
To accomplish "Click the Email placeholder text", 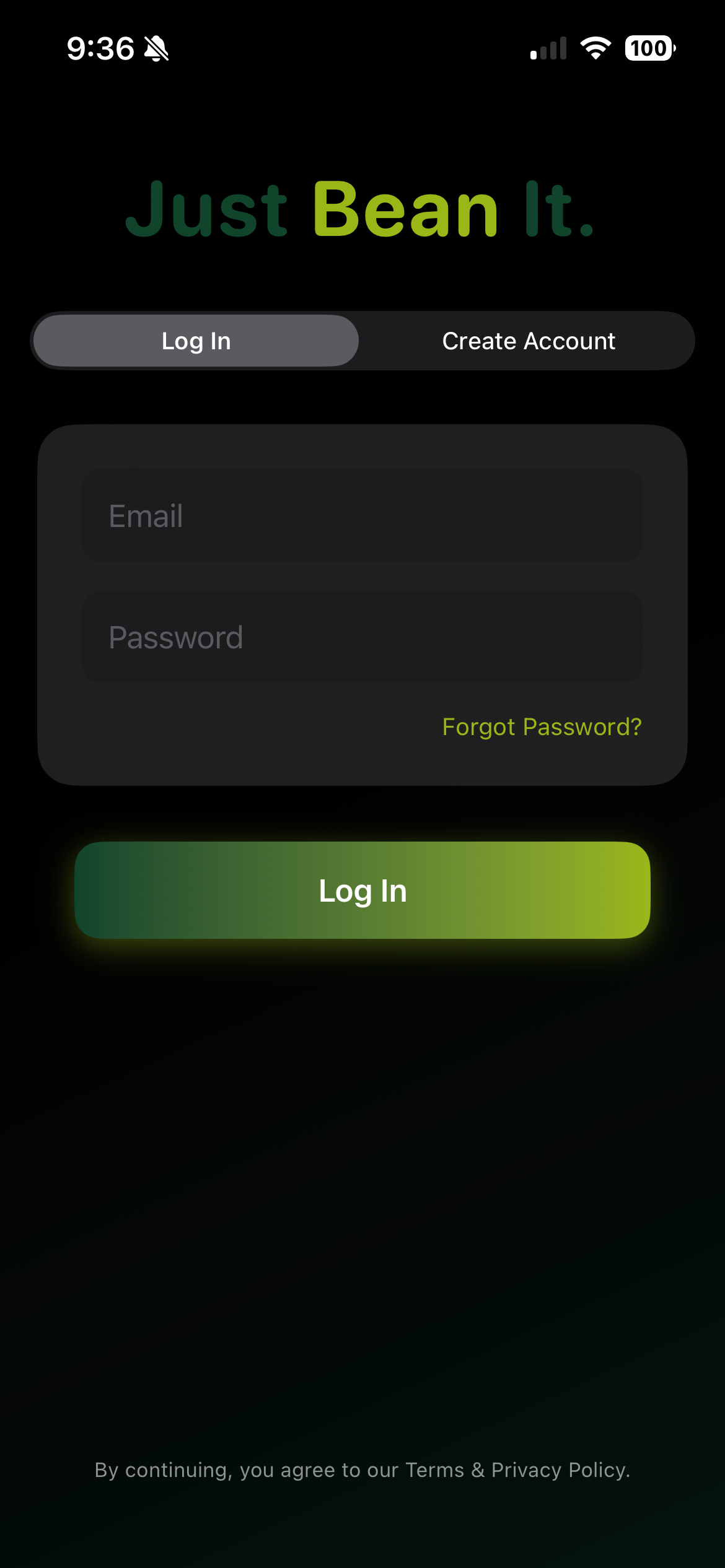I will [146, 515].
